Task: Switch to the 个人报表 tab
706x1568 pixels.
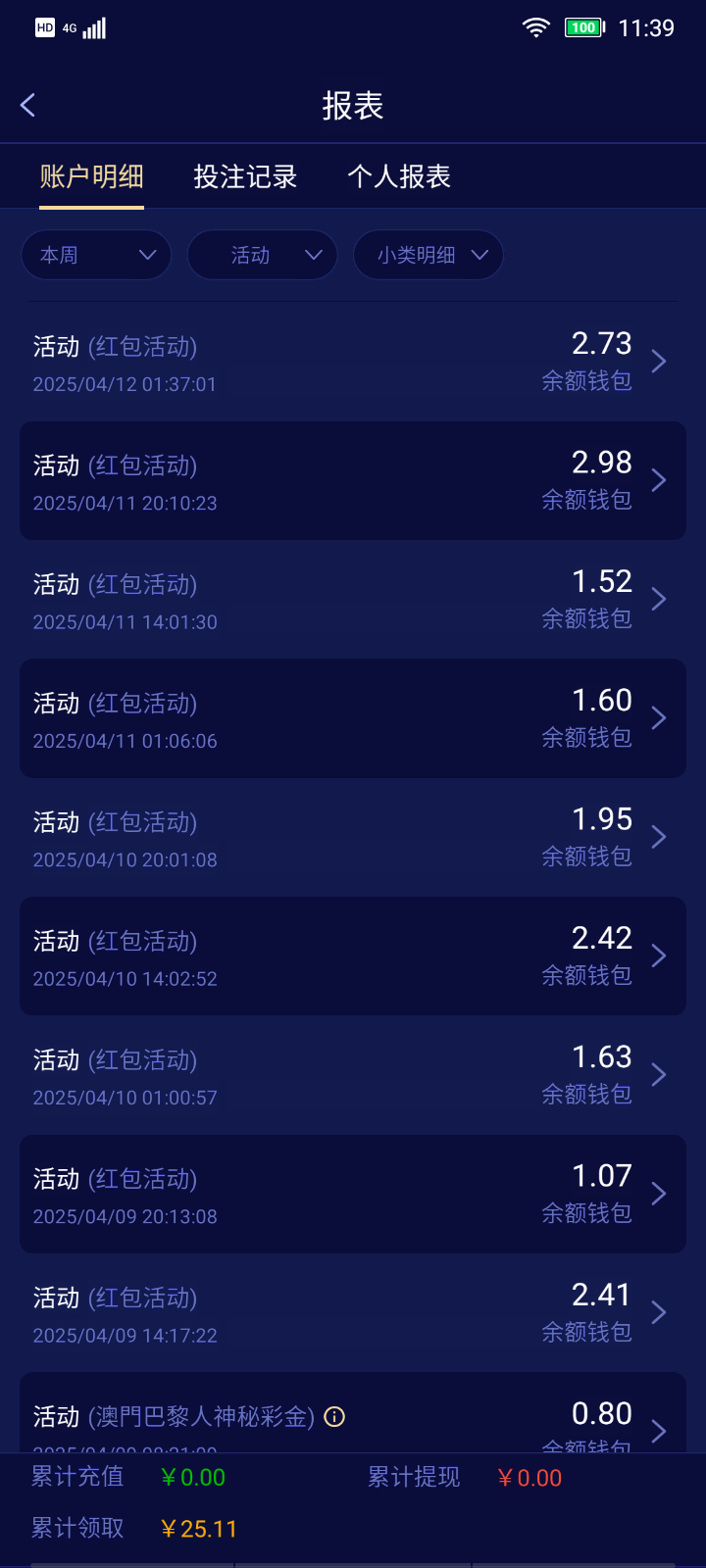Action: click(x=399, y=176)
